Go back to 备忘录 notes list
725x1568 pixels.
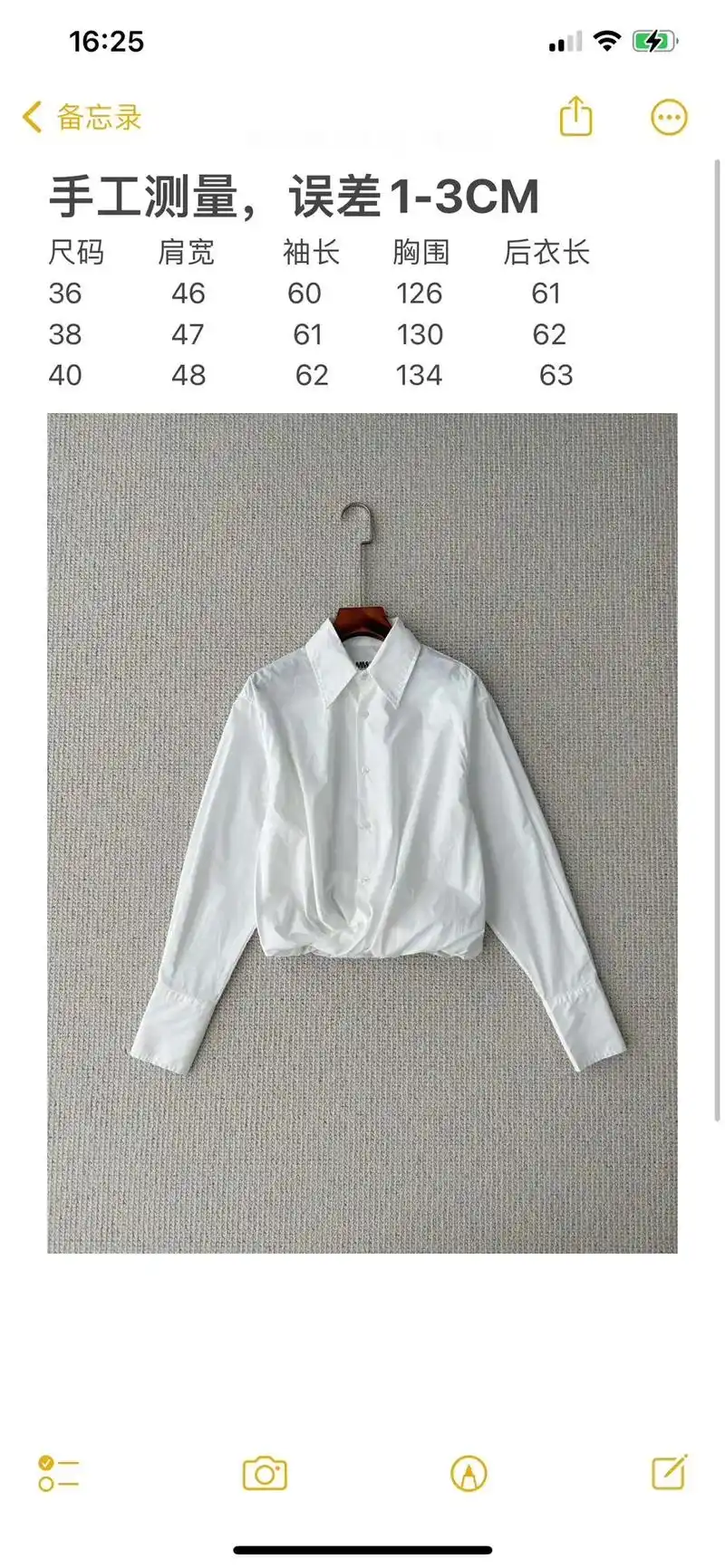(x=82, y=118)
